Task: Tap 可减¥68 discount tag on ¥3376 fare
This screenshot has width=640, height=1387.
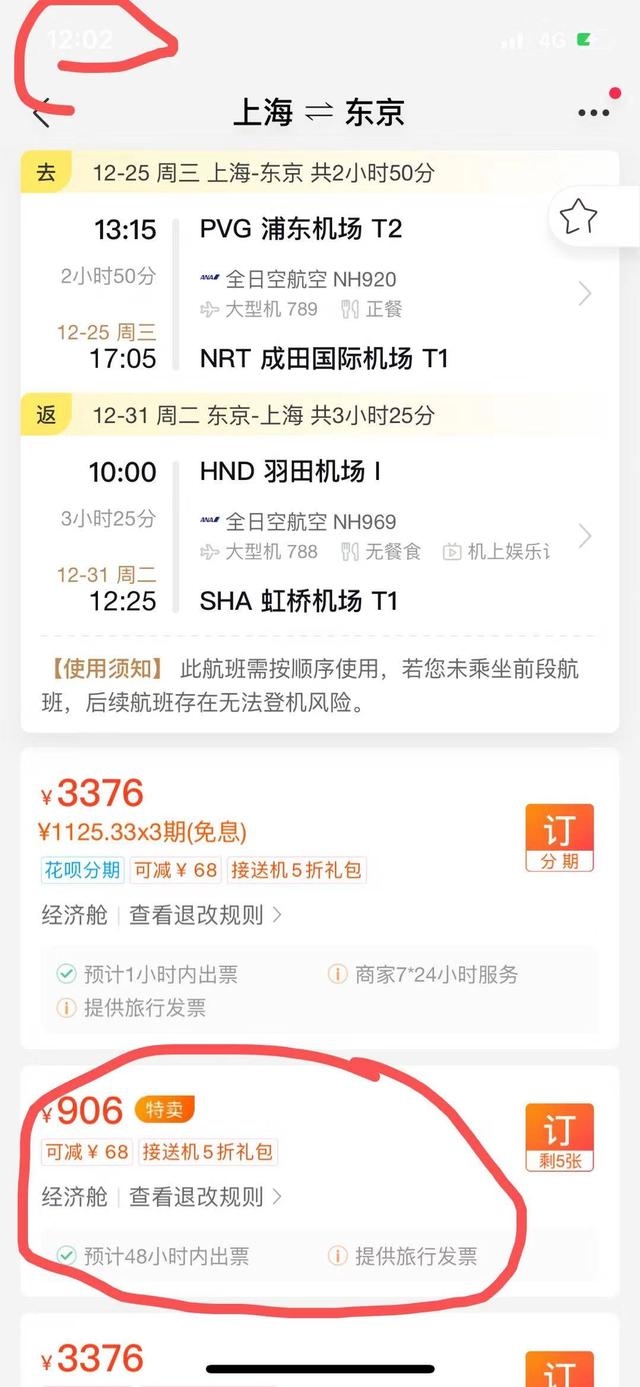Action: point(176,870)
